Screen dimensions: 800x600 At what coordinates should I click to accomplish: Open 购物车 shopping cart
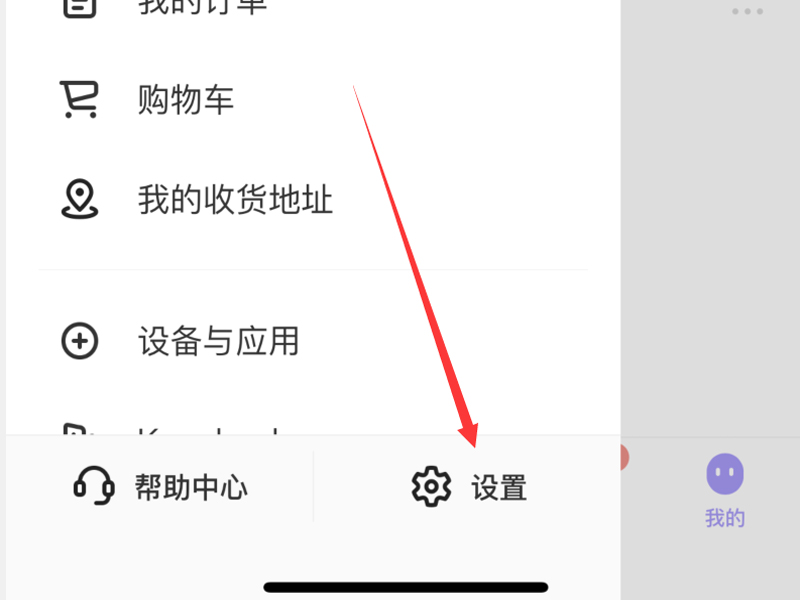(185, 100)
